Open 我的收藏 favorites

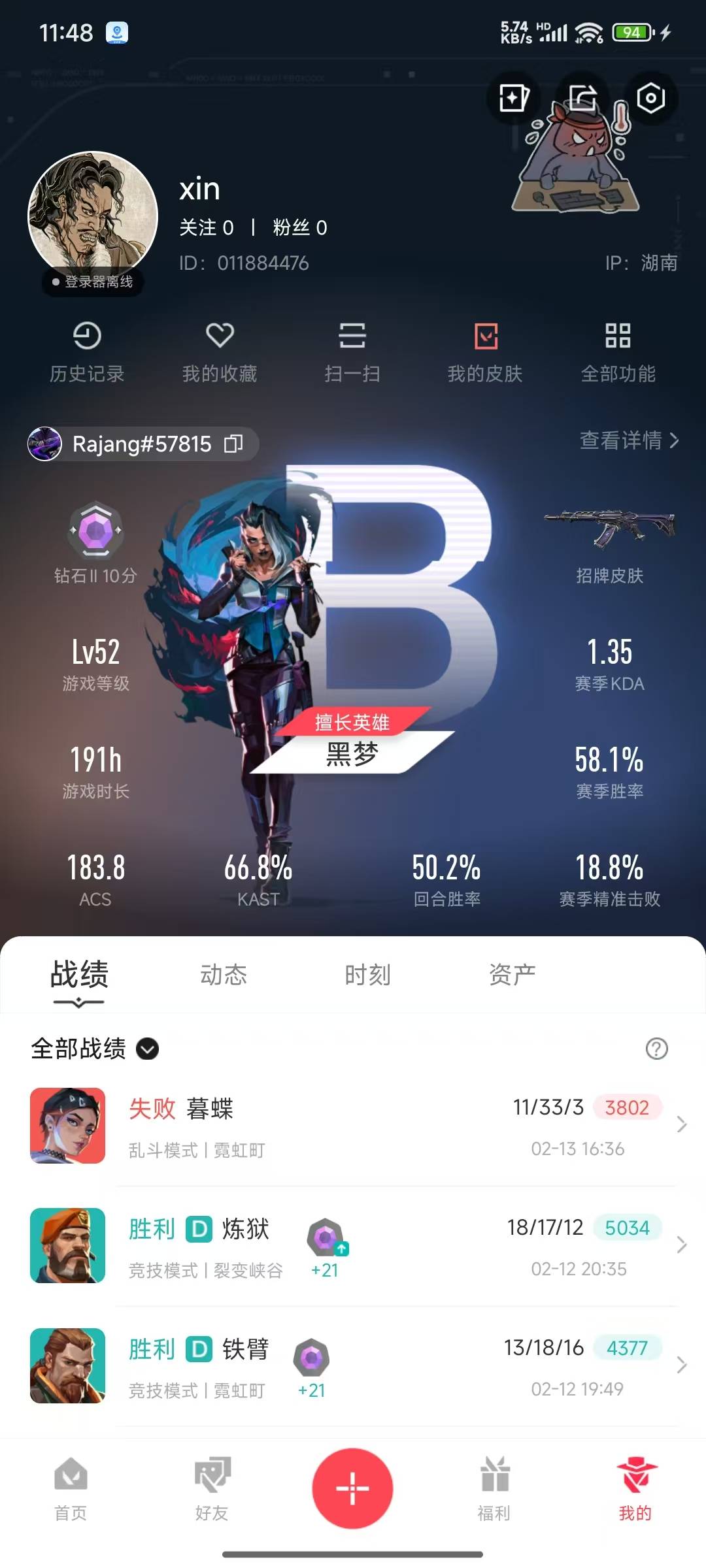click(220, 353)
